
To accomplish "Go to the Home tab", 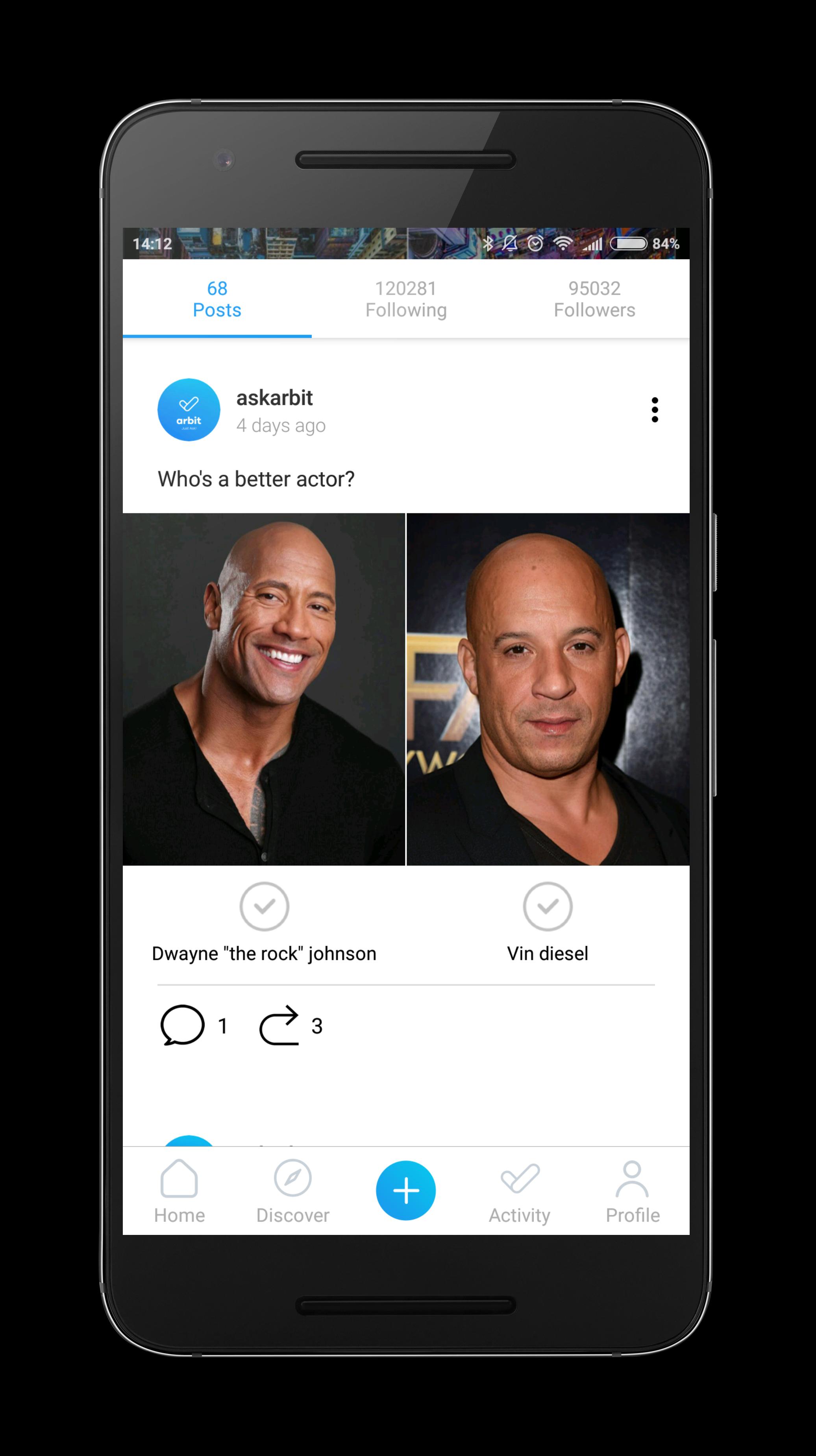I will point(179,1191).
